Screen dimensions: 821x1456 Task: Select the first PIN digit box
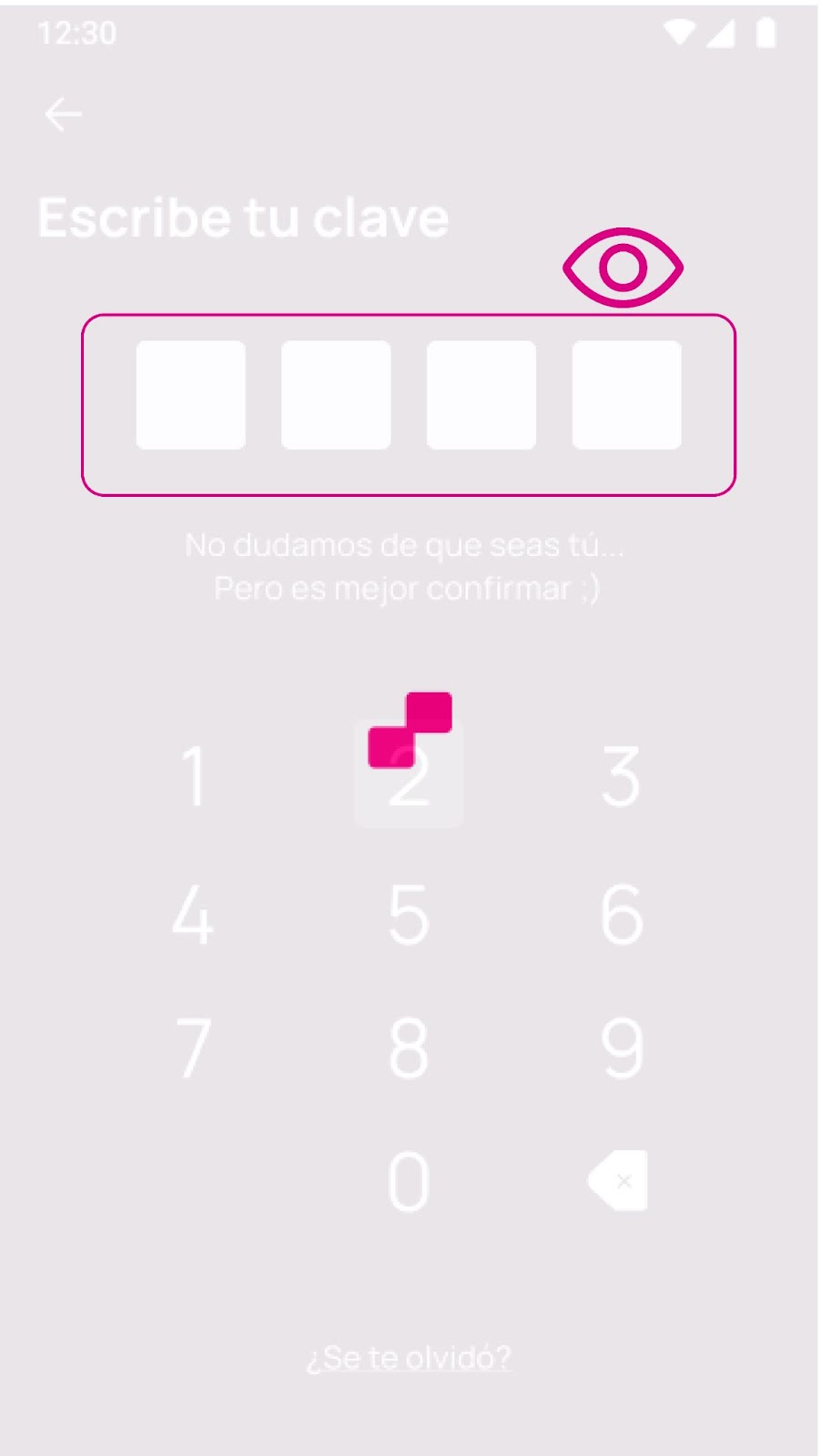tap(191, 395)
